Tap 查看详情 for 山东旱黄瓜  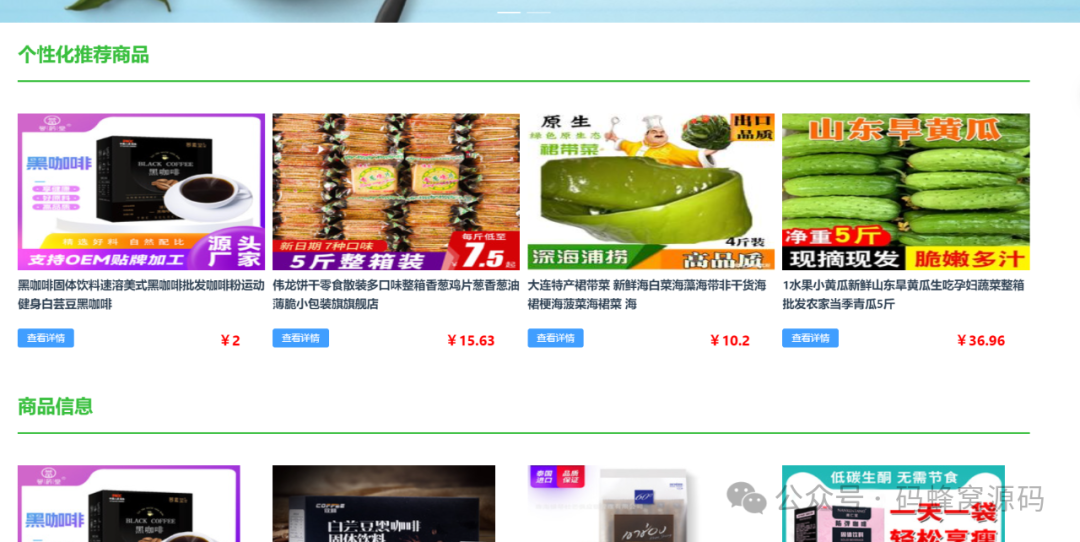810,338
